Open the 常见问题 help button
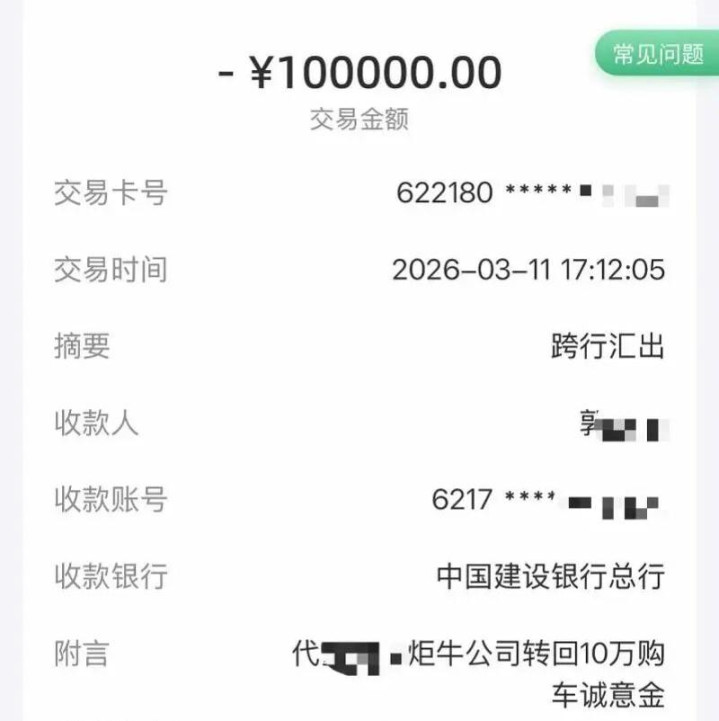719x721 pixels. click(658, 53)
